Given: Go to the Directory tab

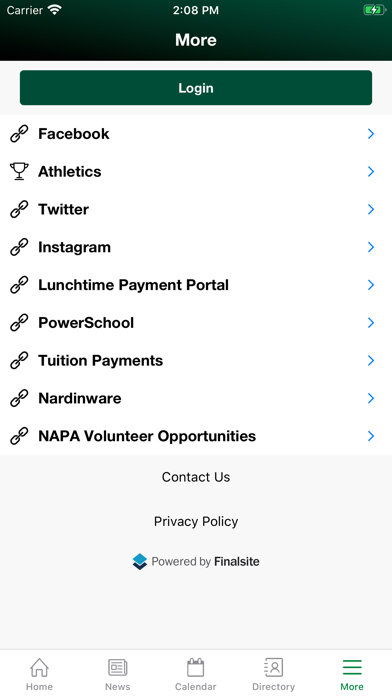Looking at the screenshot, I should [273, 674].
